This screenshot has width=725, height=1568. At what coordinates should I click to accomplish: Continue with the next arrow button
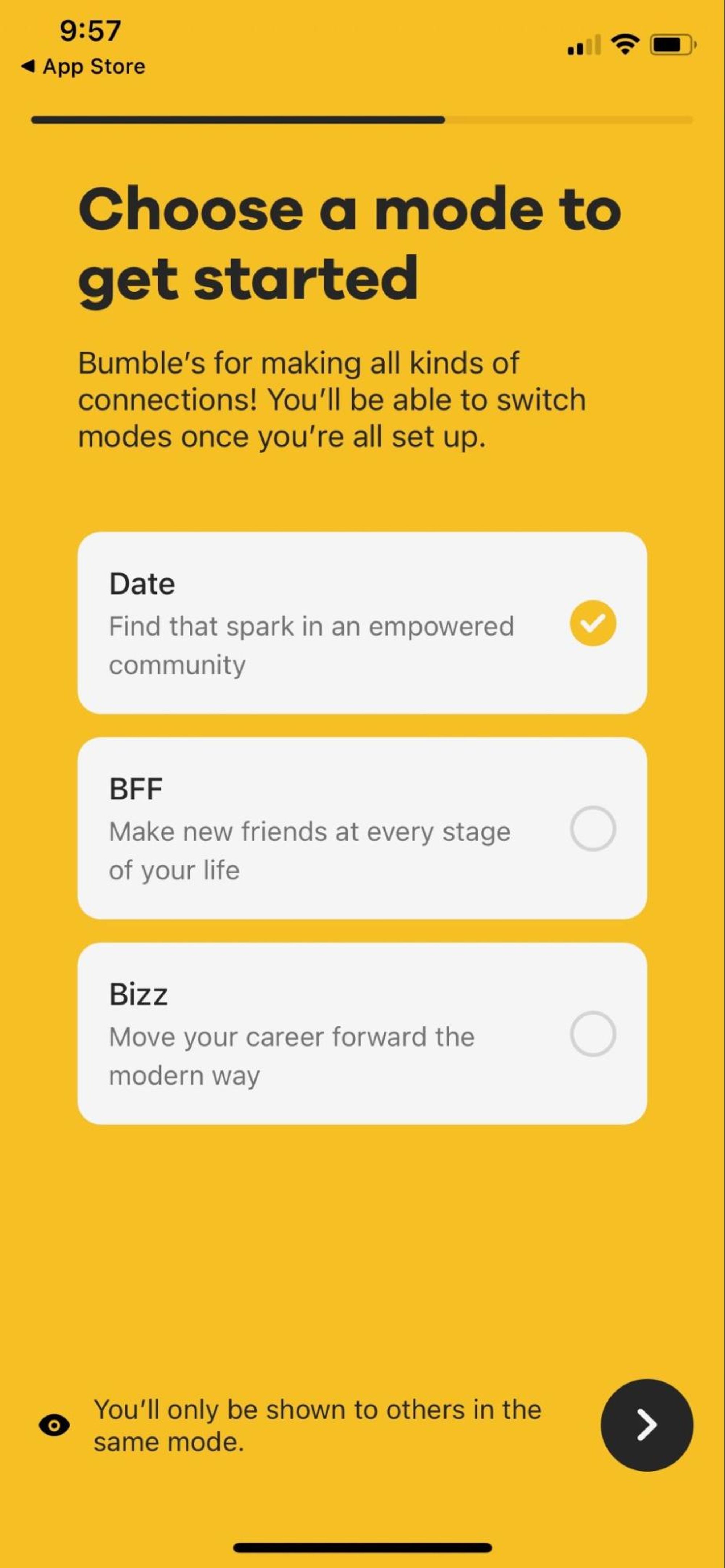tap(646, 1425)
